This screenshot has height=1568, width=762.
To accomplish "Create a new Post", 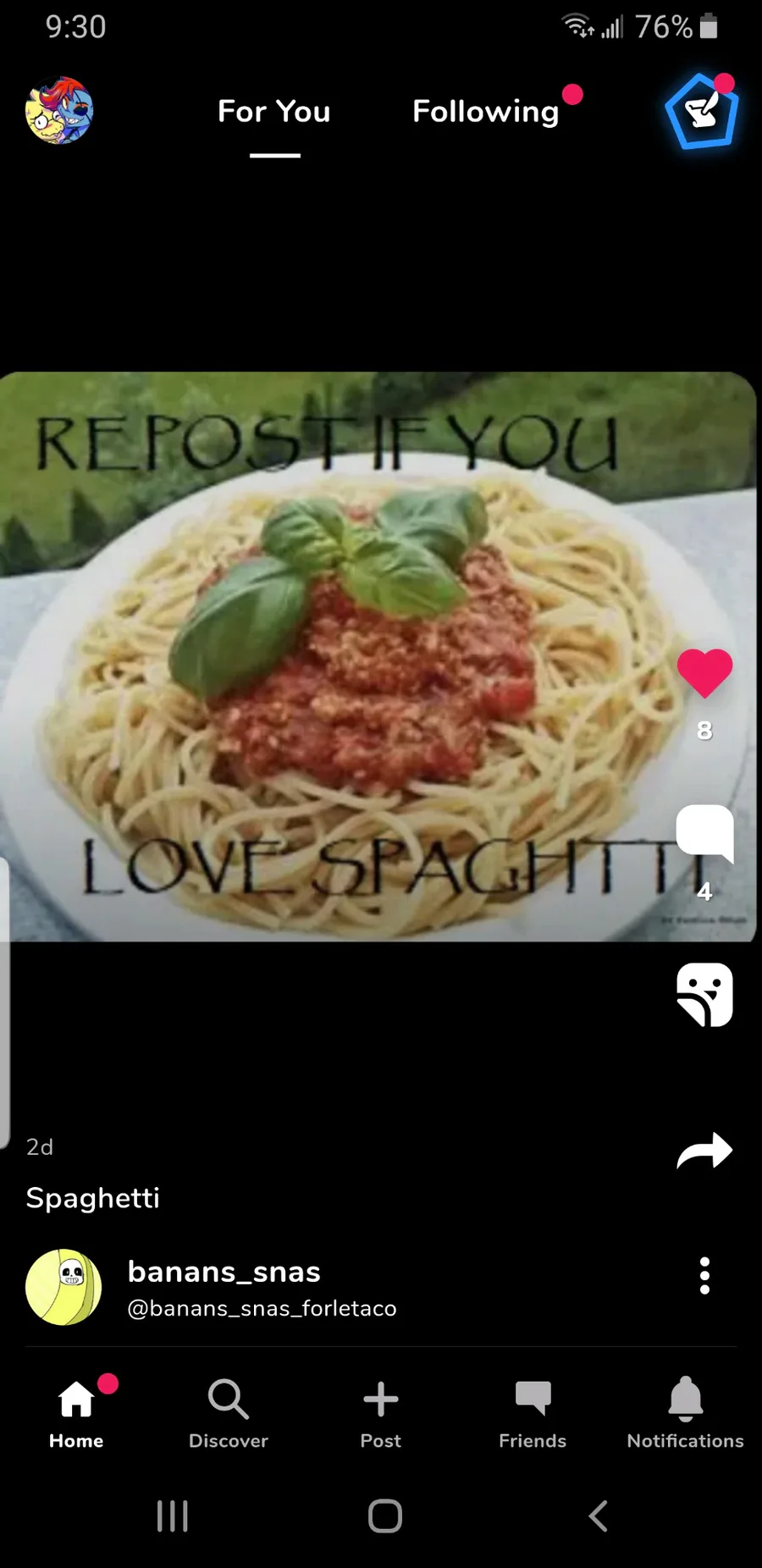I will point(381,1412).
